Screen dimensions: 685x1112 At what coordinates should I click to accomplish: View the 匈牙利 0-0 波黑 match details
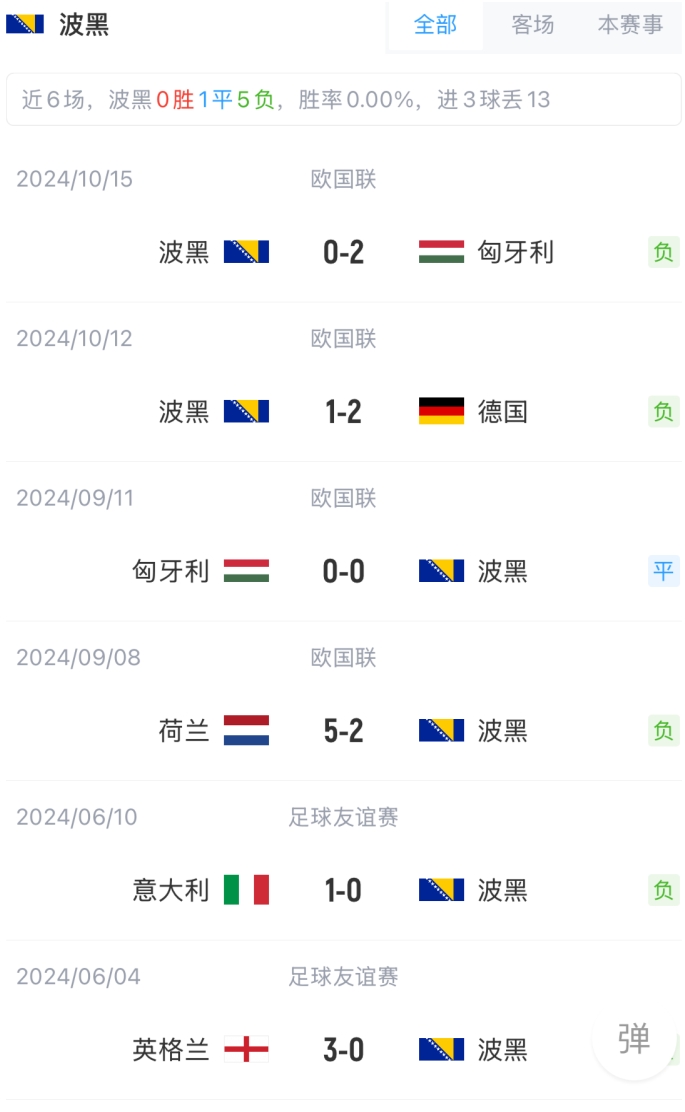tap(343, 571)
